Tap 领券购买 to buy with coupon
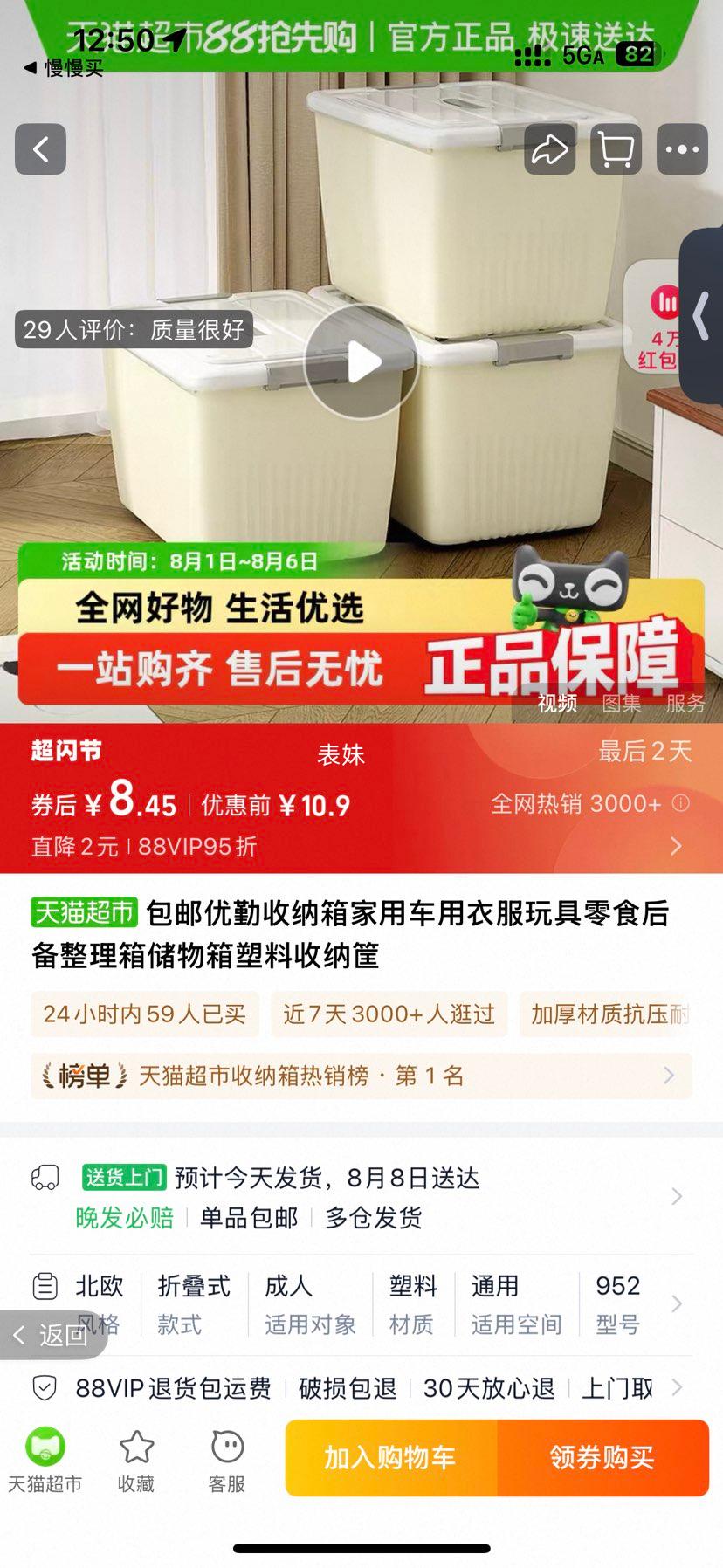The height and width of the screenshot is (1568, 723). tap(603, 1456)
